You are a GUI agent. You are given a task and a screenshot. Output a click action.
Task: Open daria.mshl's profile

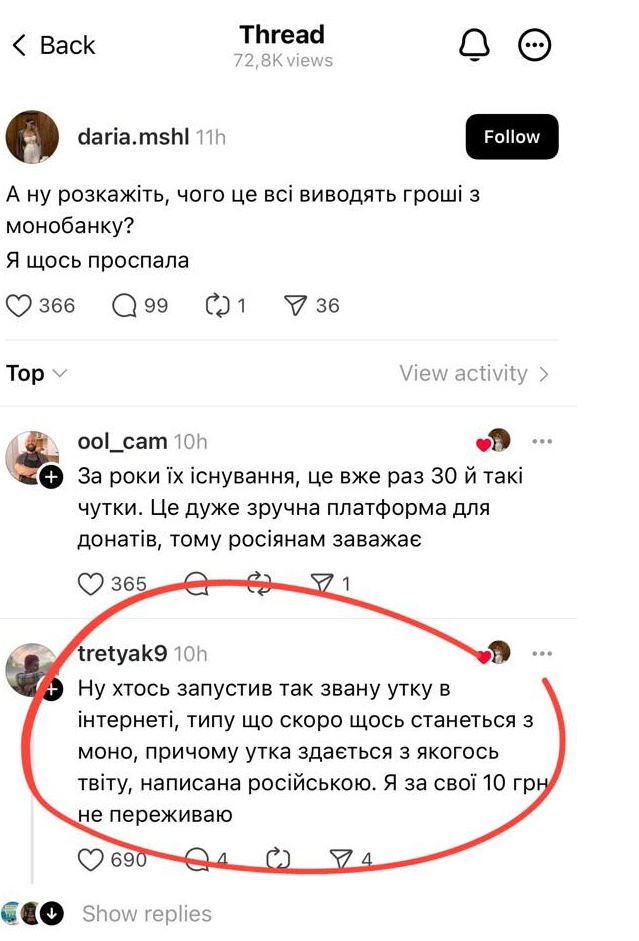point(133,137)
